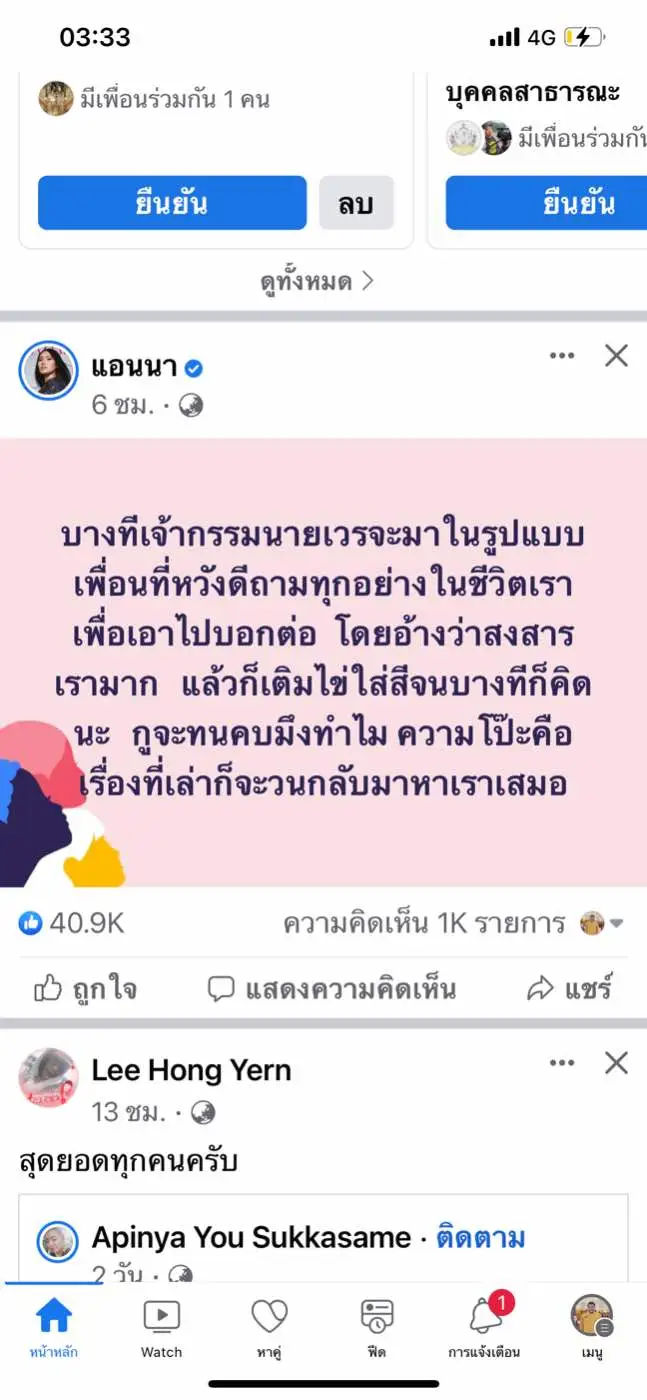
Task: Hide แอนนา's post with the X
Action: tap(616, 356)
